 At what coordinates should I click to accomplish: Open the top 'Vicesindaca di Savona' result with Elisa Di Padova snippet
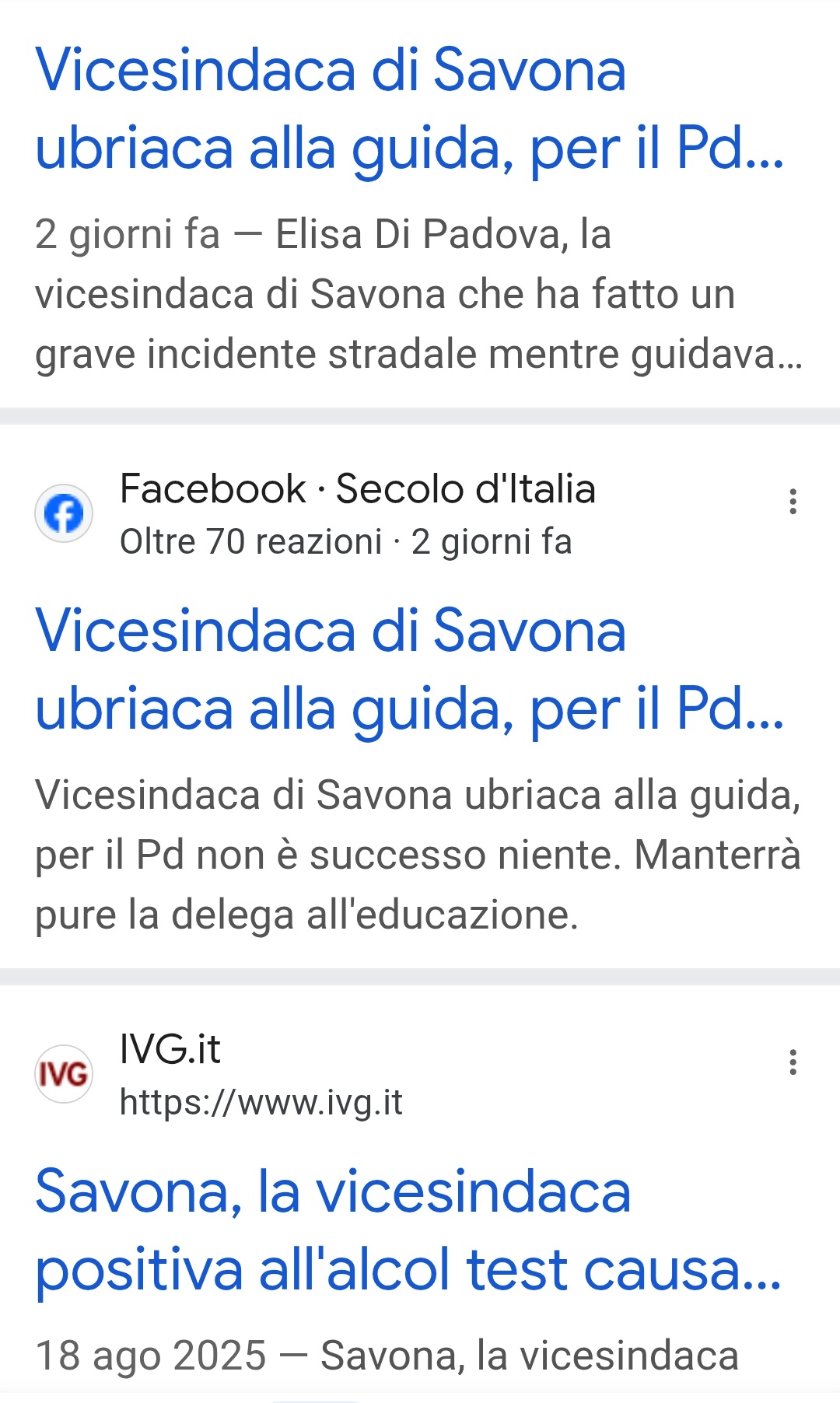coord(408,109)
